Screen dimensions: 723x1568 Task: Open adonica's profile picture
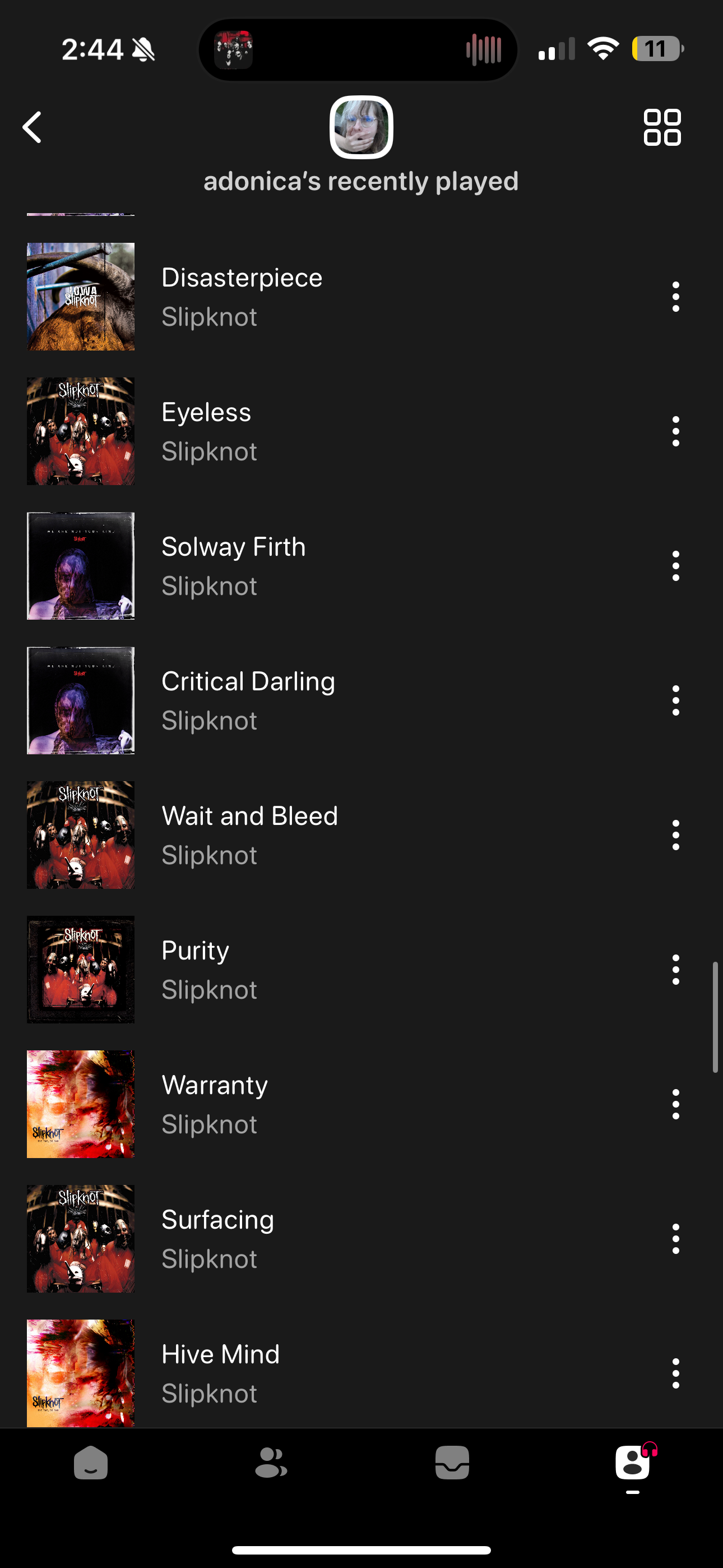(361, 127)
